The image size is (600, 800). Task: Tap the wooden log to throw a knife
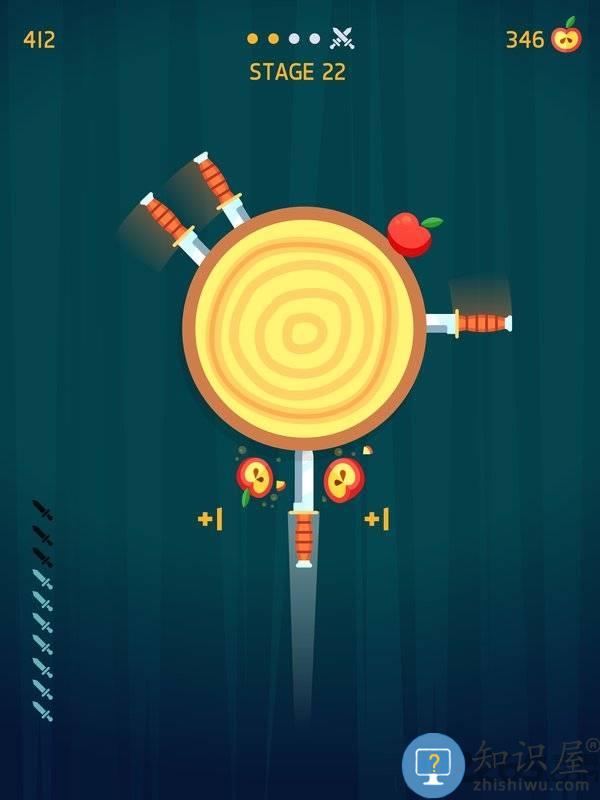pyautogui.click(x=304, y=328)
